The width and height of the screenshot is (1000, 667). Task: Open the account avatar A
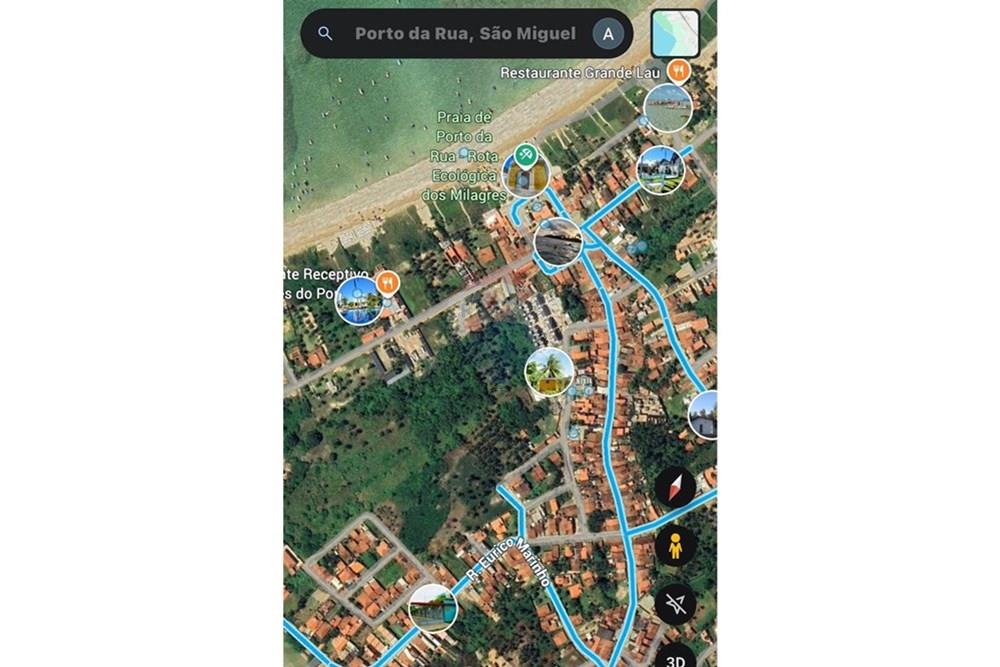click(607, 34)
